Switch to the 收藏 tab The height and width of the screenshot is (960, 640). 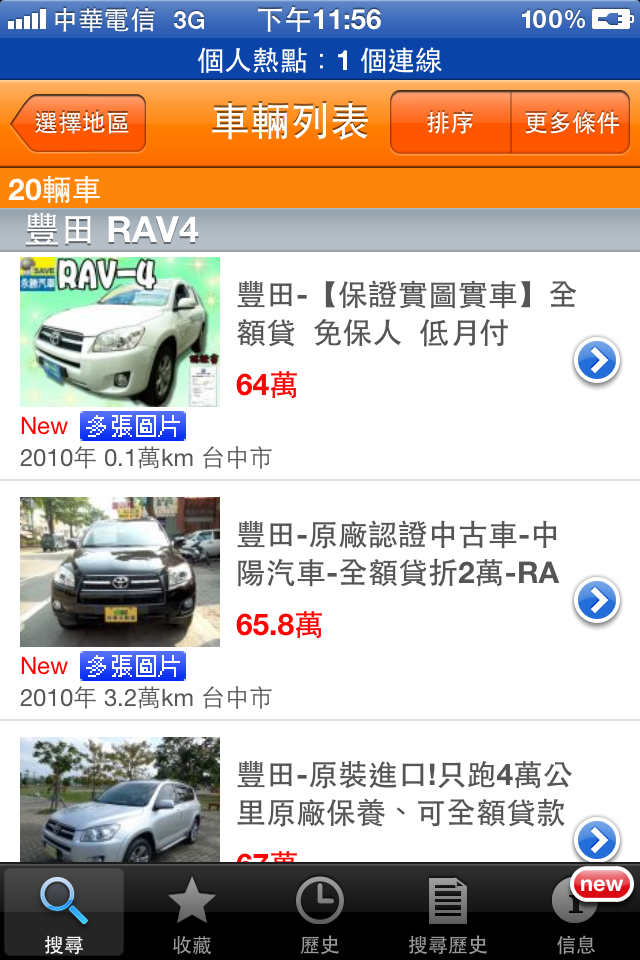pyautogui.click(x=192, y=912)
